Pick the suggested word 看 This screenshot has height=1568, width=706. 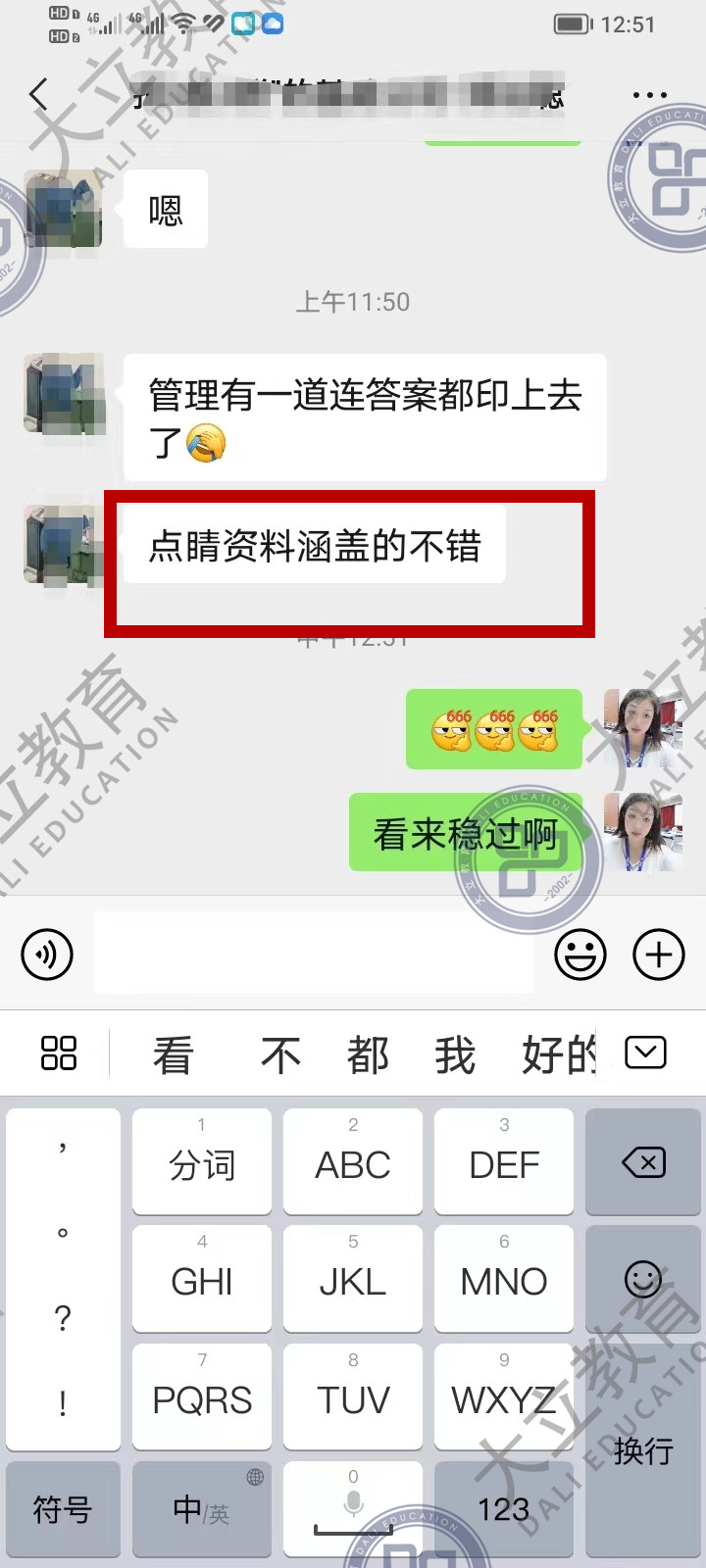point(173,1055)
